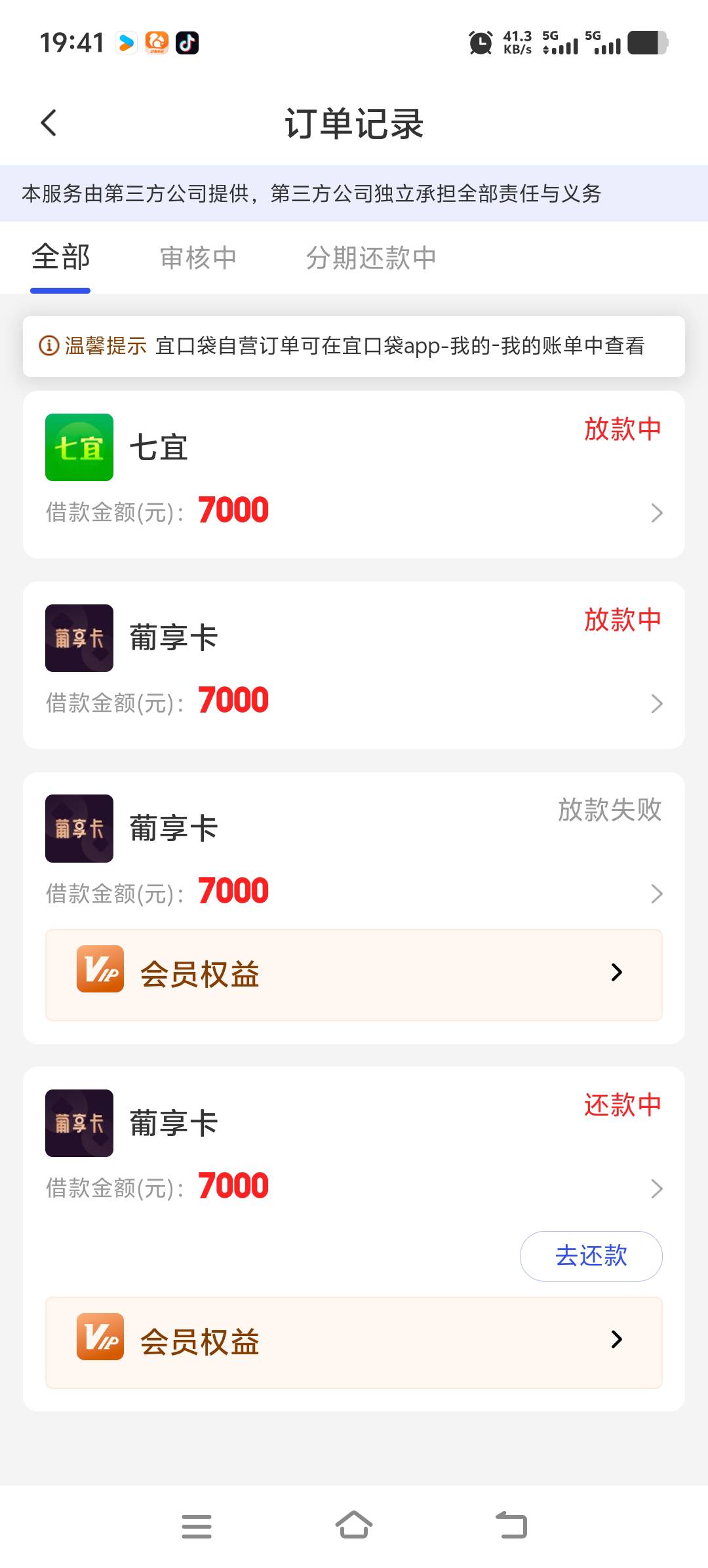Image resolution: width=708 pixels, height=1568 pixels.
Task: Open the 葡享卡 order marked 放款中
Action: (x=354, y=665)
